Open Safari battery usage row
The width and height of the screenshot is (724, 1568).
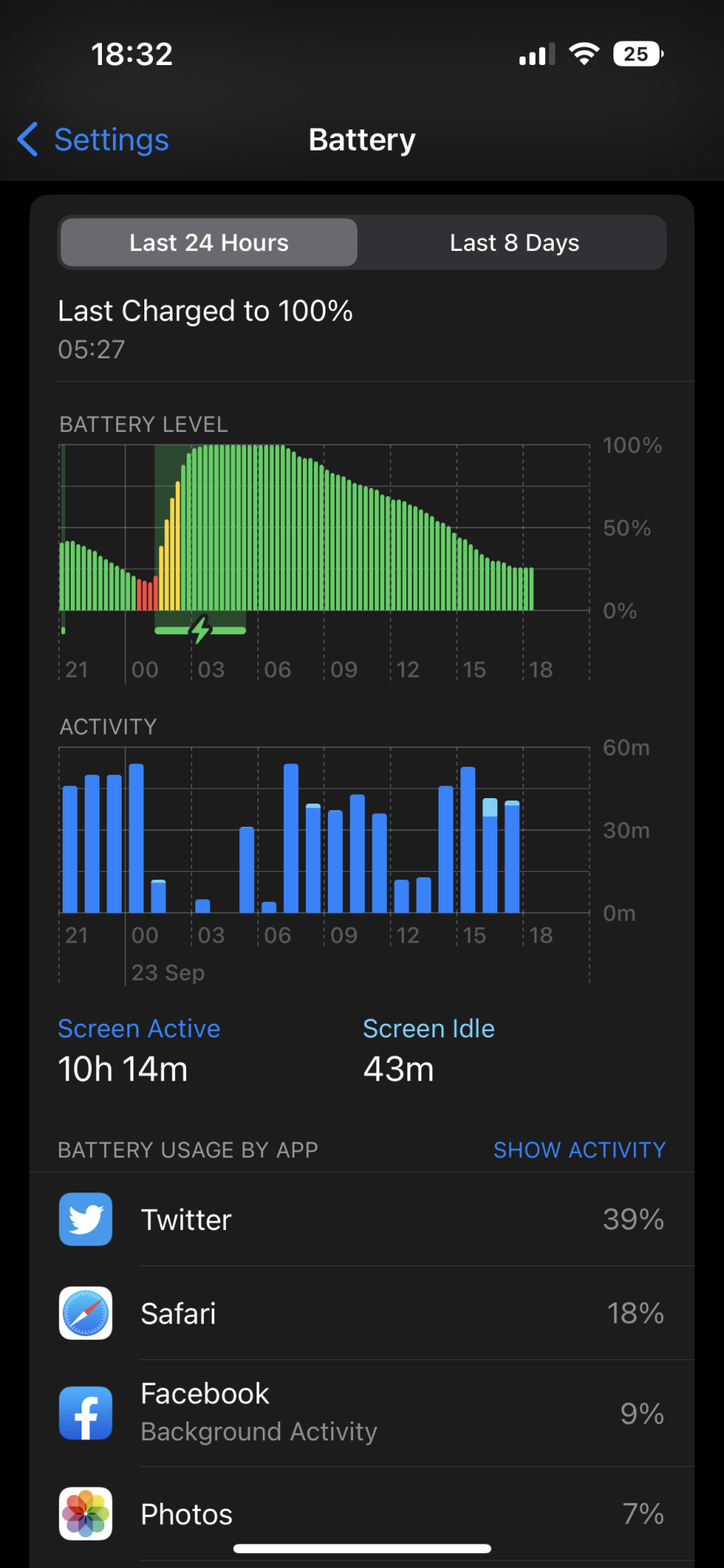[x=362, y=1313]
